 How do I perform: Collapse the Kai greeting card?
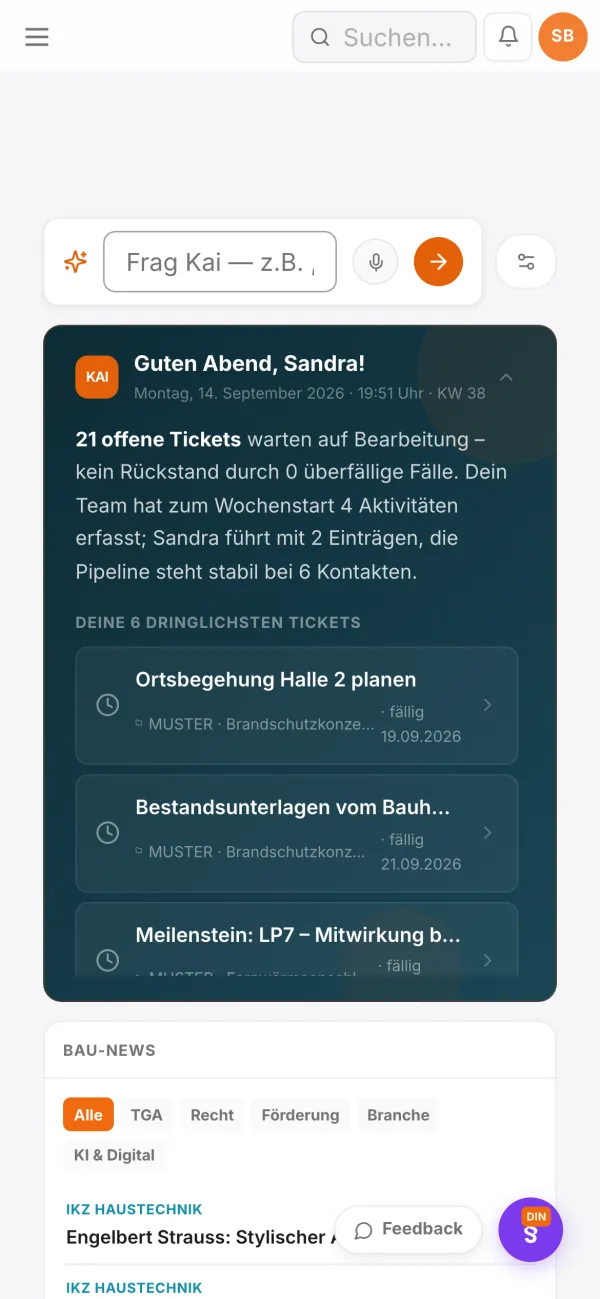pyautogui.click(x=506, y=377)
